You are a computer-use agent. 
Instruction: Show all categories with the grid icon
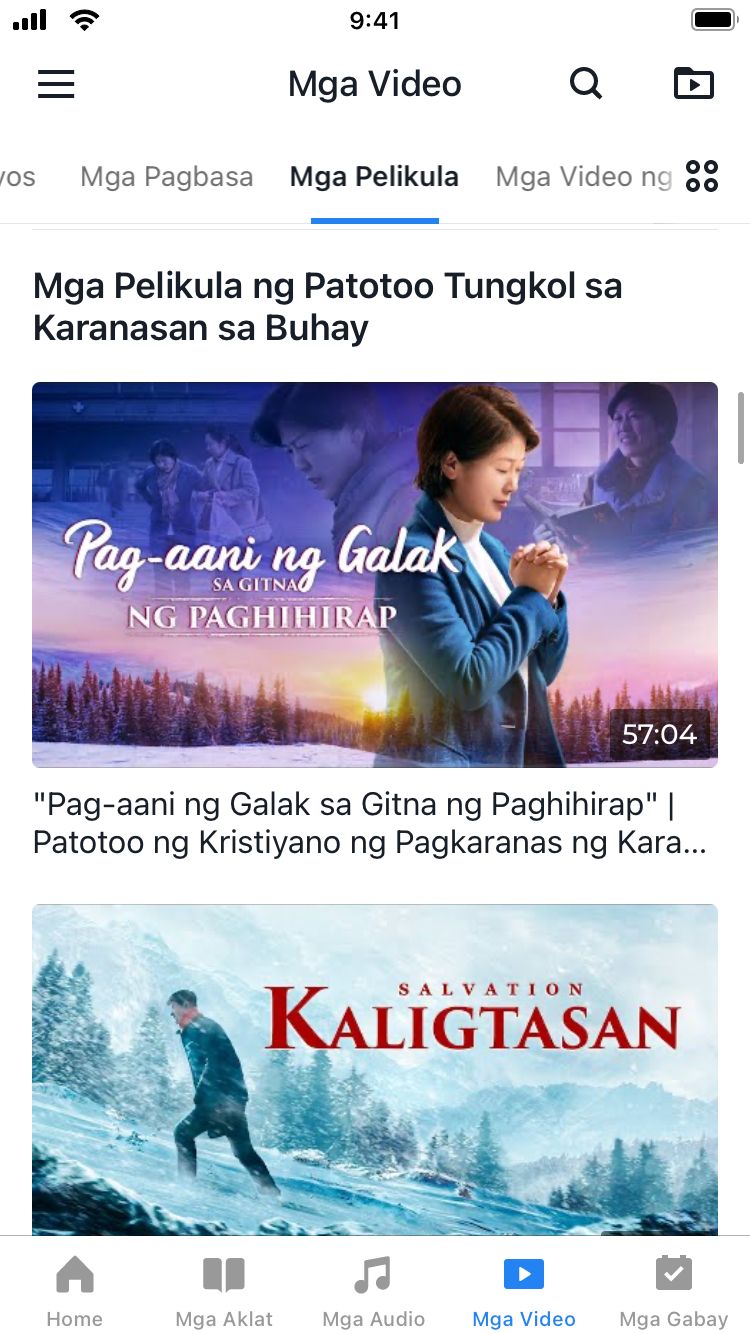point(702,177)
